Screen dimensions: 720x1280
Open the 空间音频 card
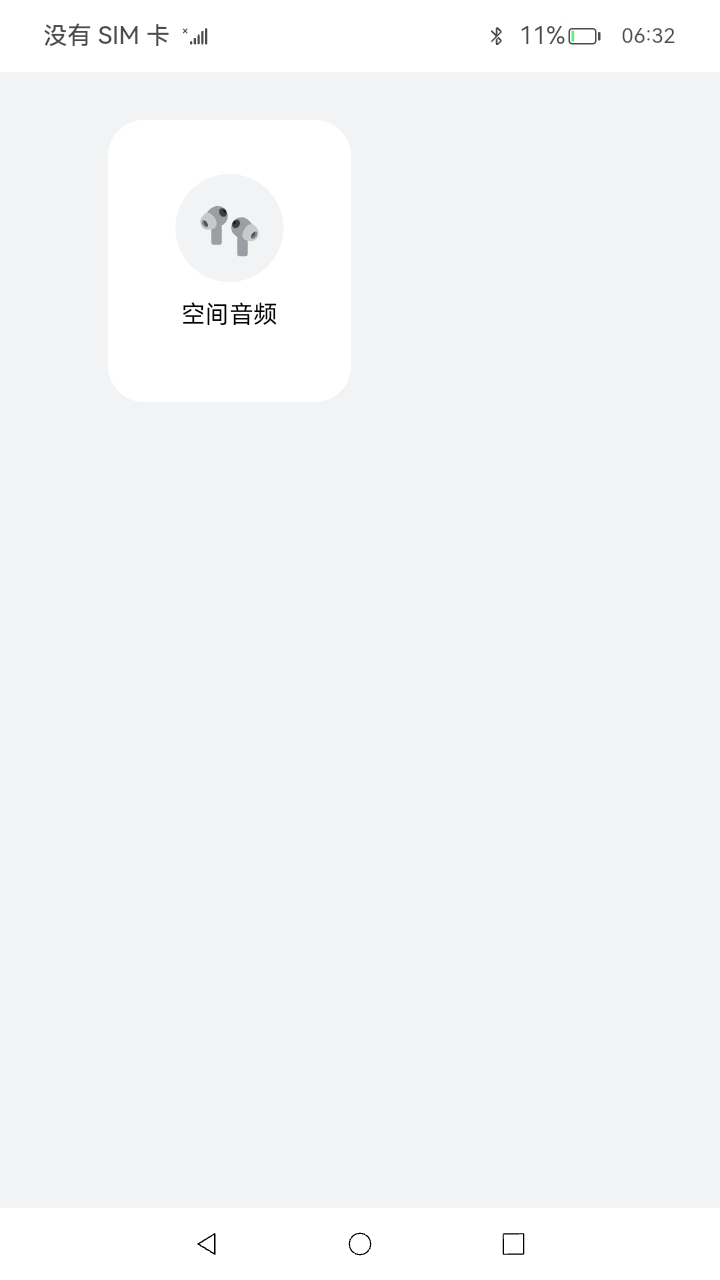point(229,261)
